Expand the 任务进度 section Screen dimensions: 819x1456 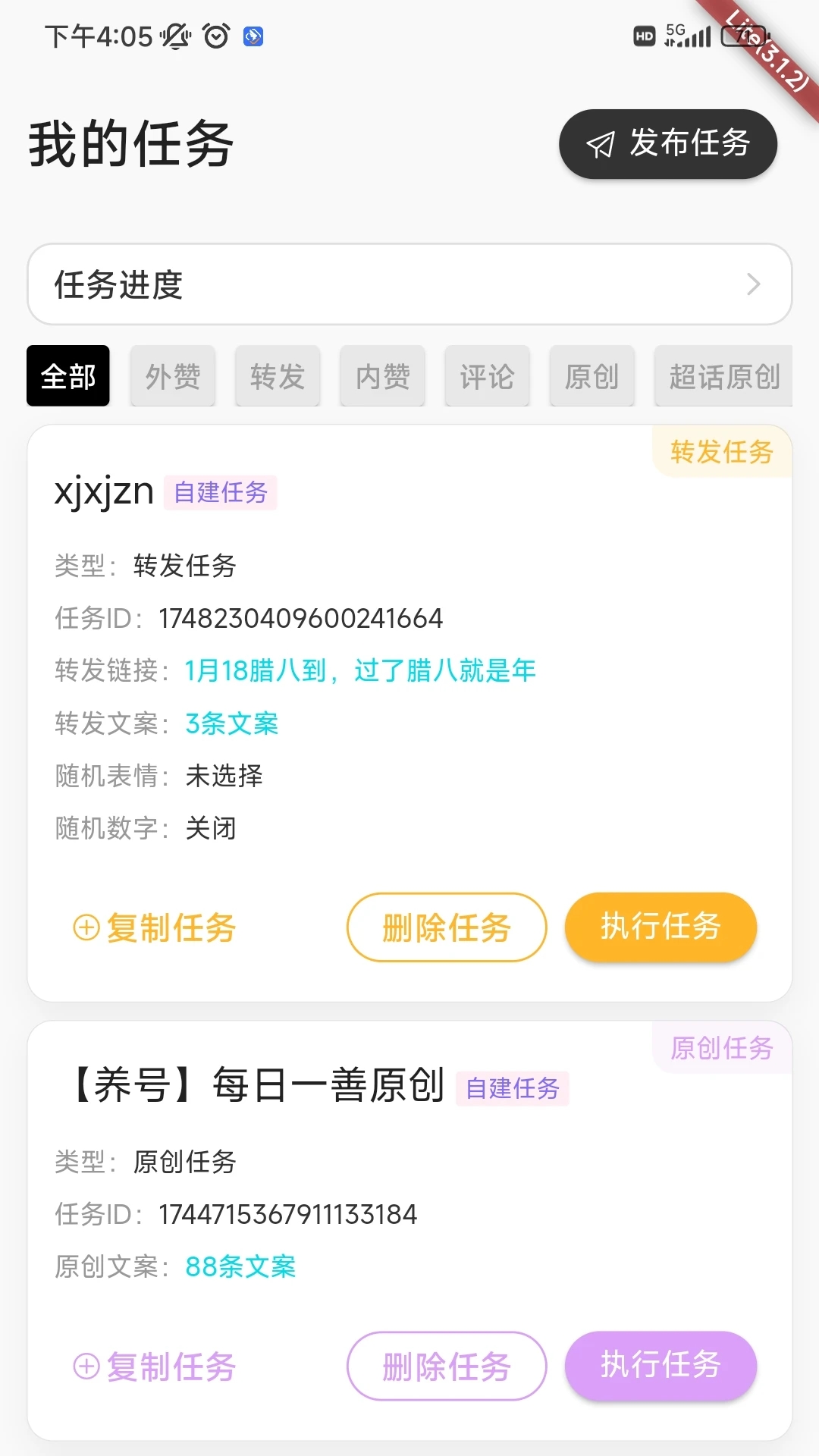[409, 285]
